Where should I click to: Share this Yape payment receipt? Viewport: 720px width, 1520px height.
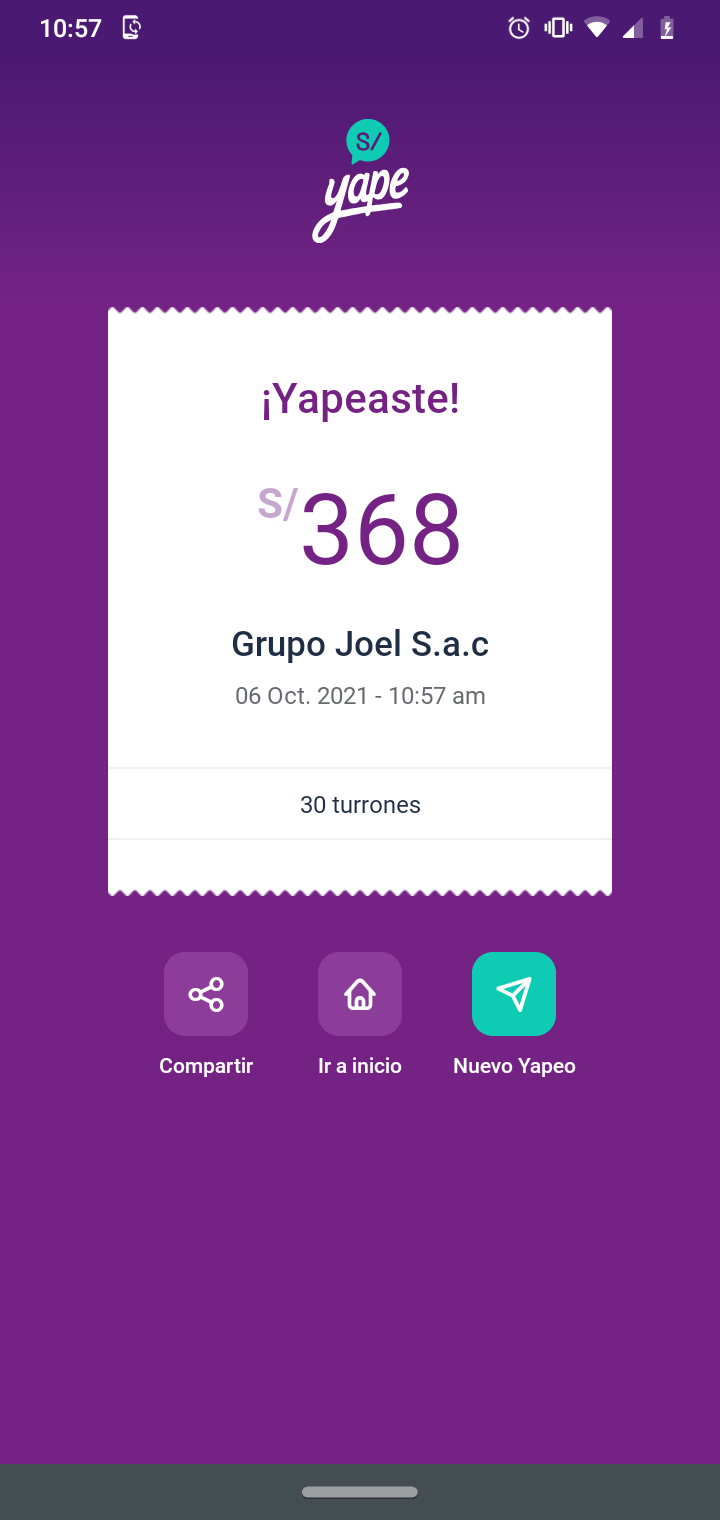(206, 994)
